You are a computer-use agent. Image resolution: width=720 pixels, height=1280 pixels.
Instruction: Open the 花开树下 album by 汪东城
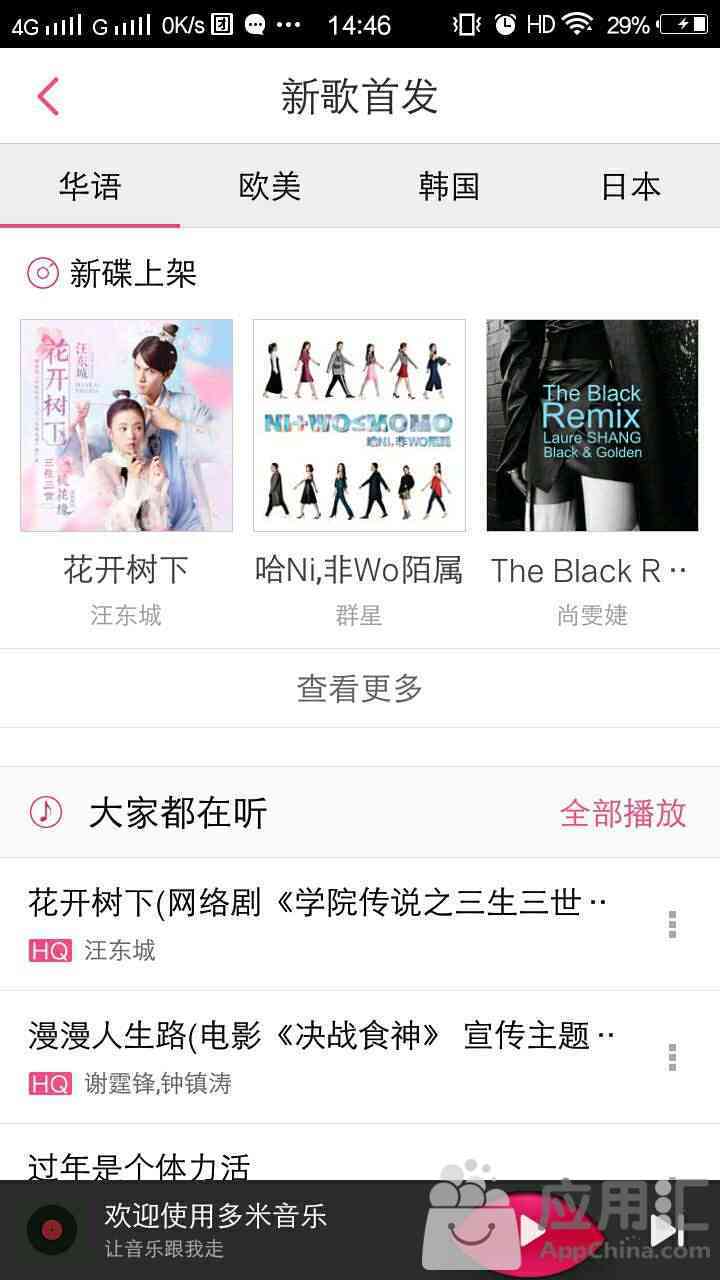click(126, 425)
